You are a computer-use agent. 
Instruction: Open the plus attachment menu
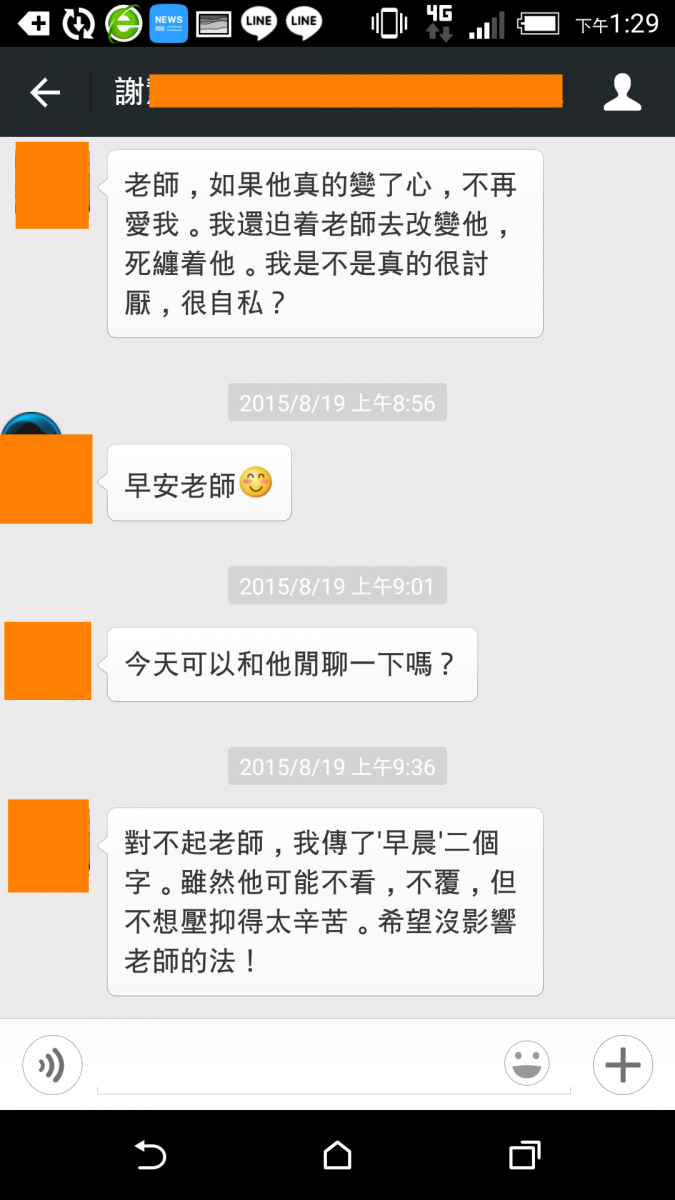622,1065
